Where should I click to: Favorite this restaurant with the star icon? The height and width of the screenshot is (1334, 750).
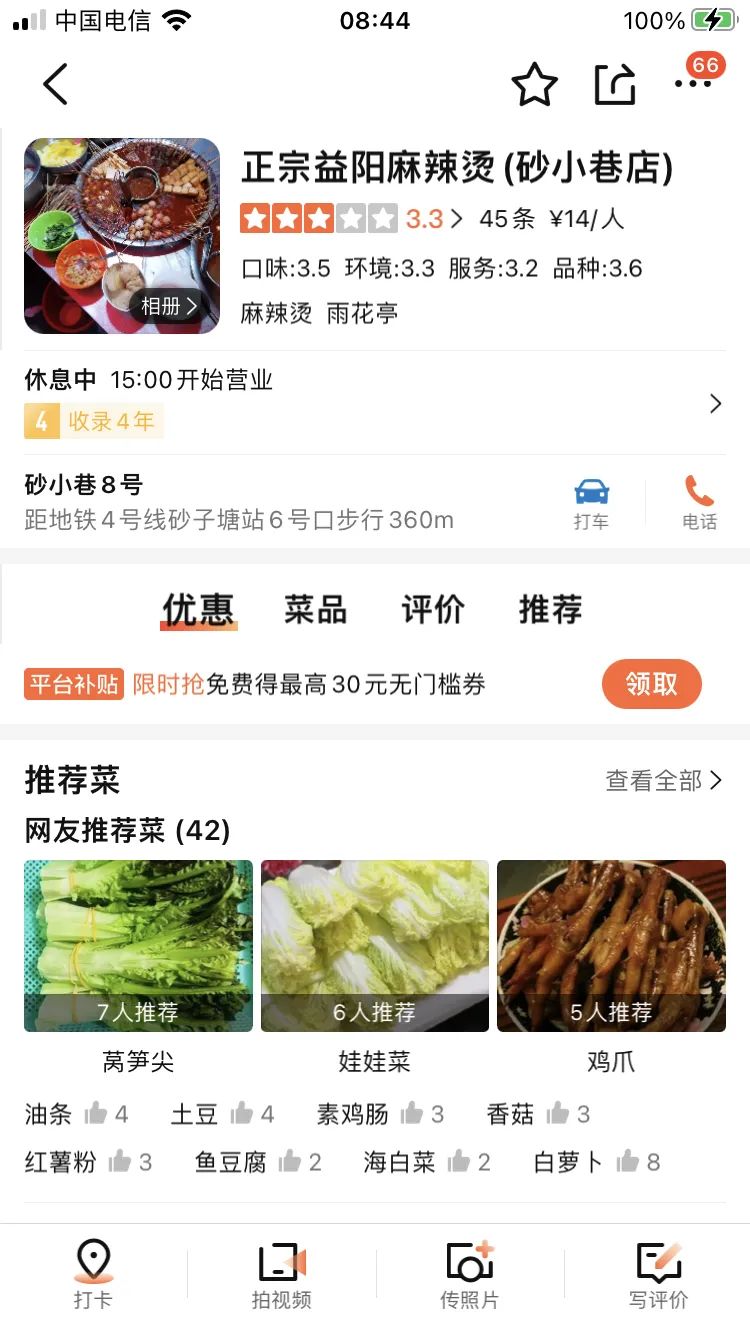click(x=535, y=85)
